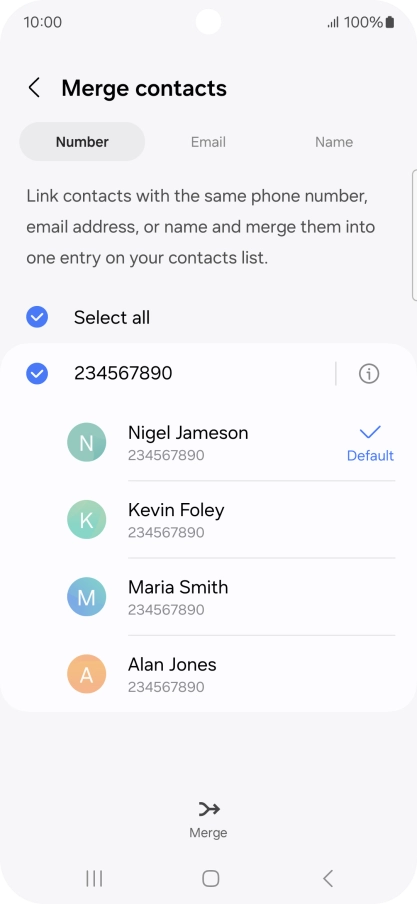Go back from Merge contacts
The image size is (417, 904).
click(35, 88)
